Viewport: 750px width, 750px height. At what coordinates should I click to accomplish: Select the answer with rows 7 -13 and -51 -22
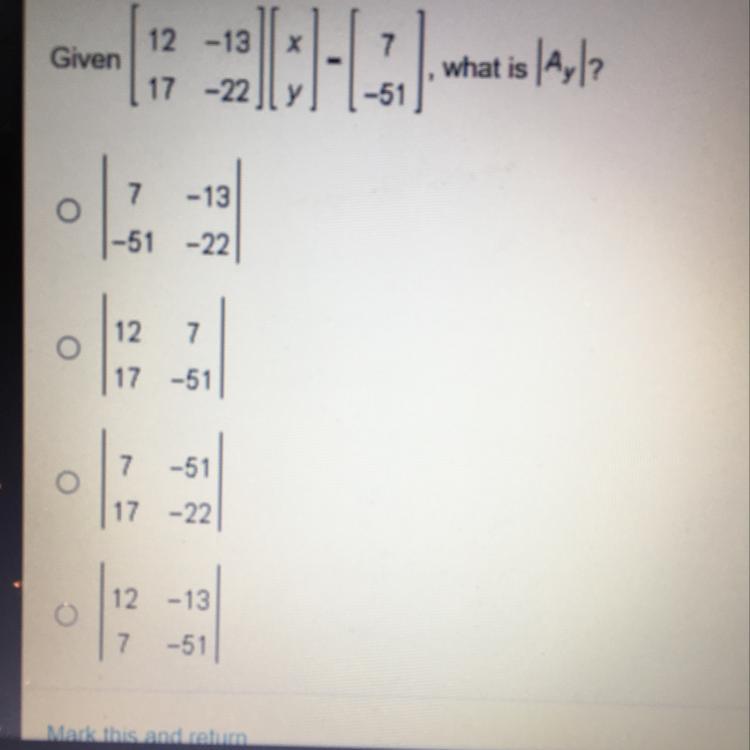(x=68, y=211)
